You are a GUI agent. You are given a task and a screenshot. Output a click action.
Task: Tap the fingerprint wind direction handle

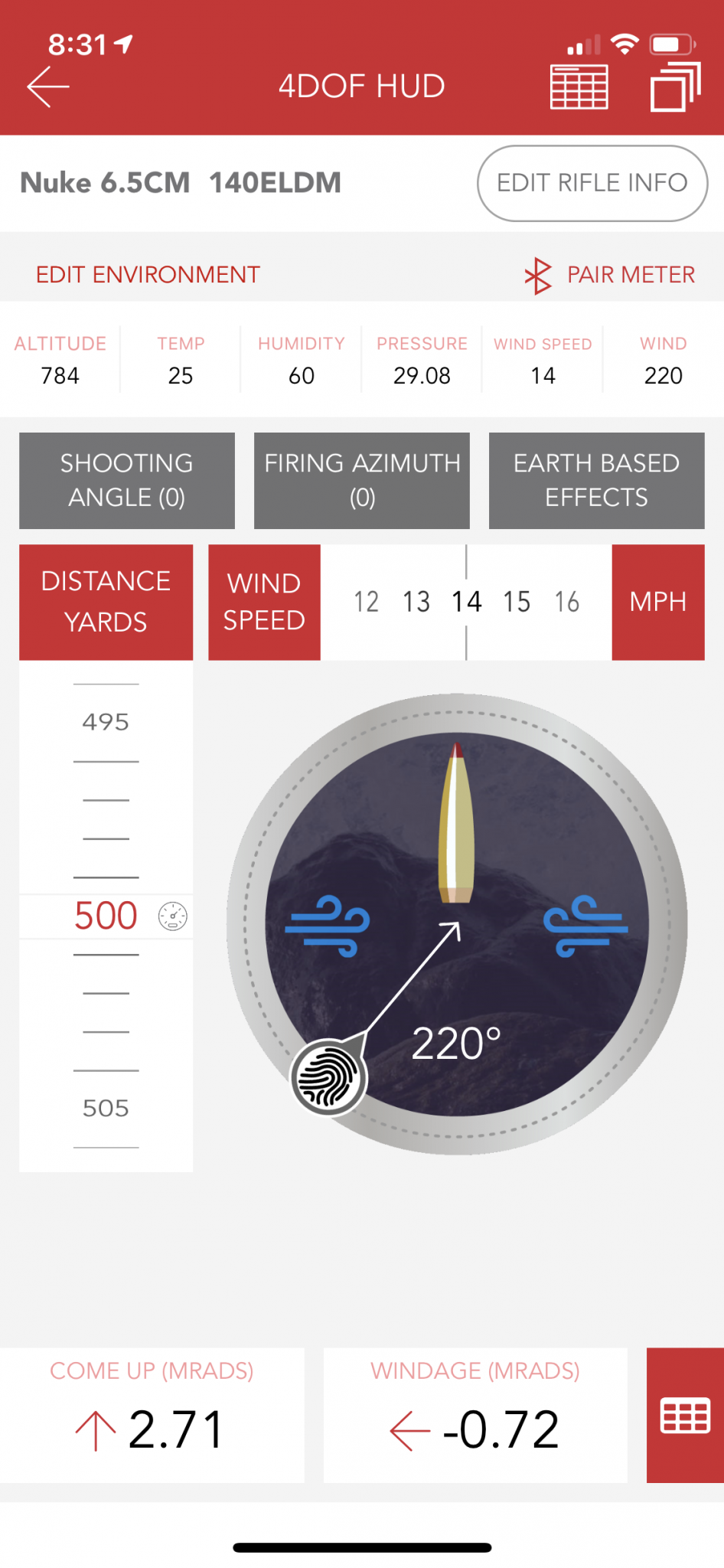329,1078
